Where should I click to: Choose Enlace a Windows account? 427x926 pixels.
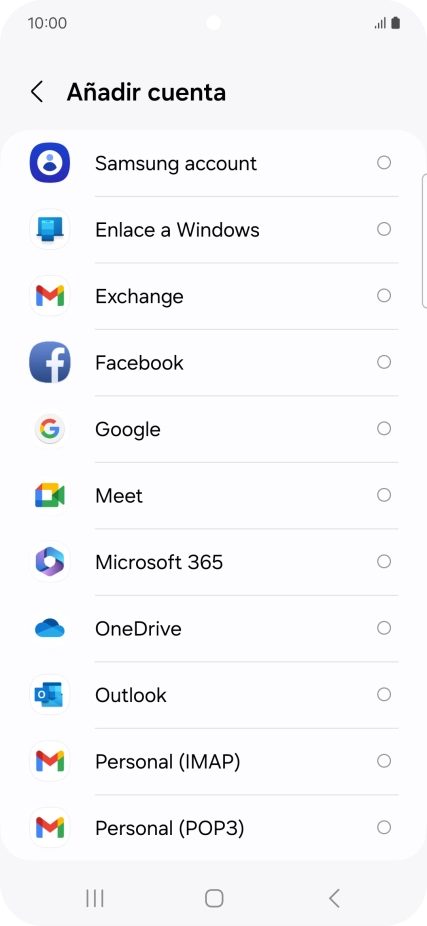pos(213,230)
